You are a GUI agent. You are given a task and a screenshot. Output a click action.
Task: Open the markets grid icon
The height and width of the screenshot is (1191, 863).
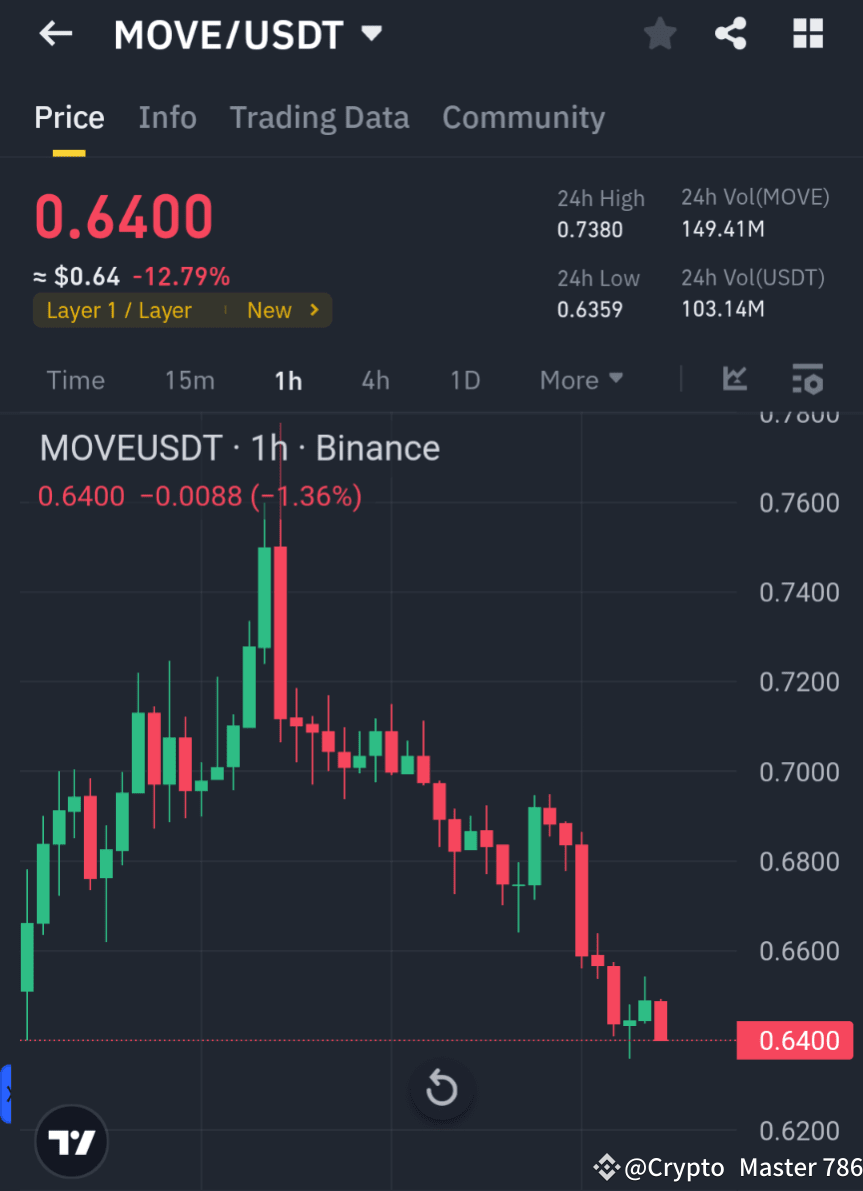[807, 33]
